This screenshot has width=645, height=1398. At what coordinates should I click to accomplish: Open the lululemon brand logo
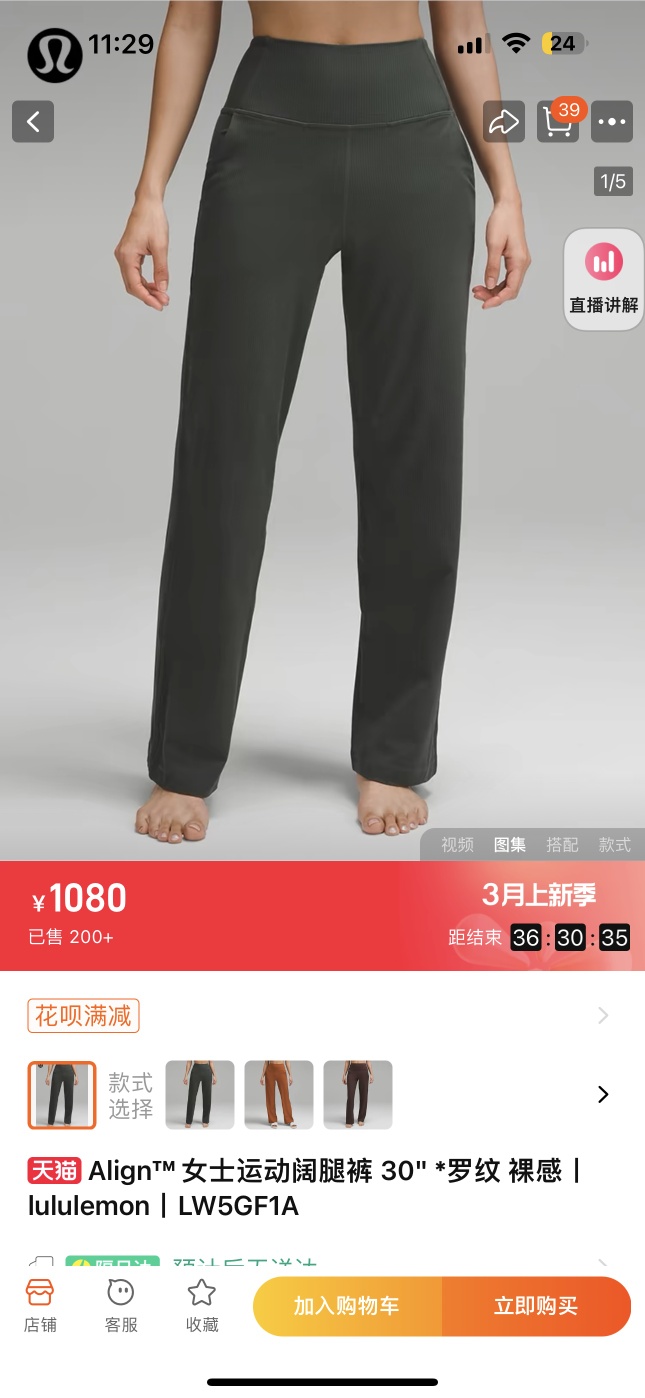tap(55, 54)
